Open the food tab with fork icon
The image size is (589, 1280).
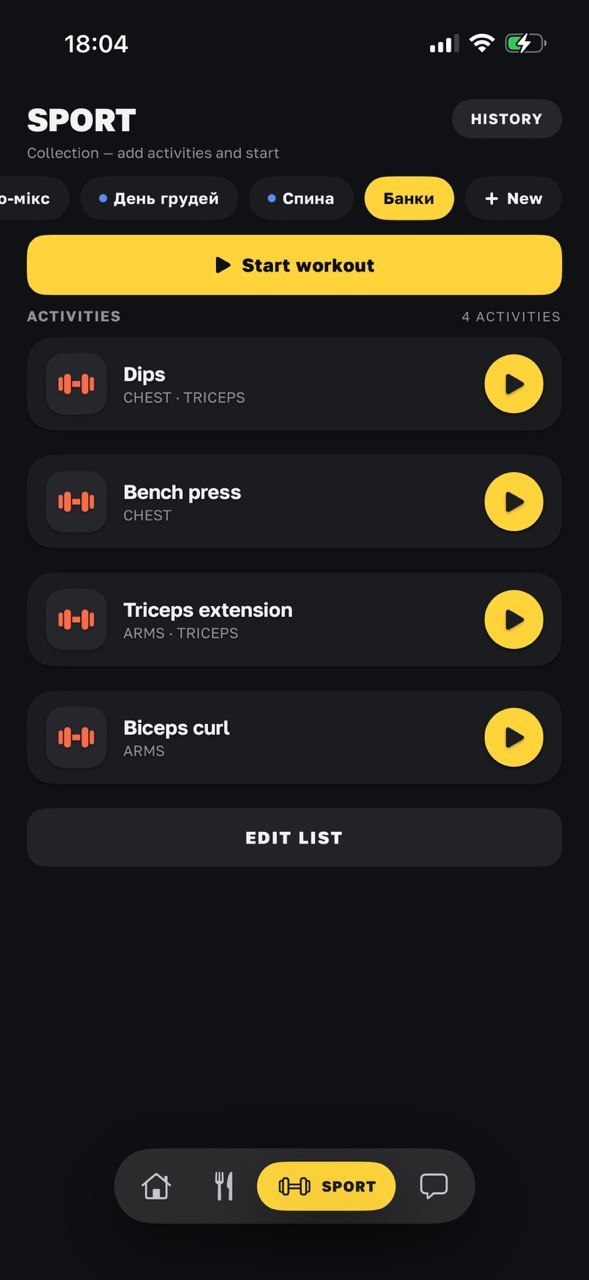click(x=224, y=1186)
